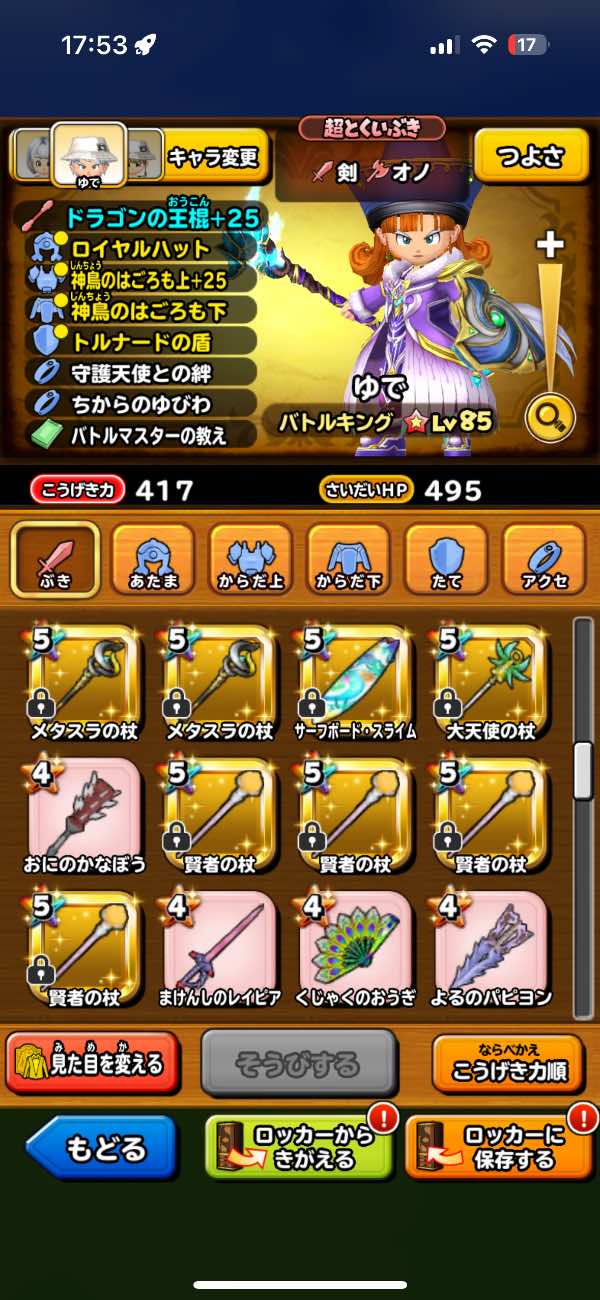
Task: Select the 大天使の杖 weapon
Action: 490,680
